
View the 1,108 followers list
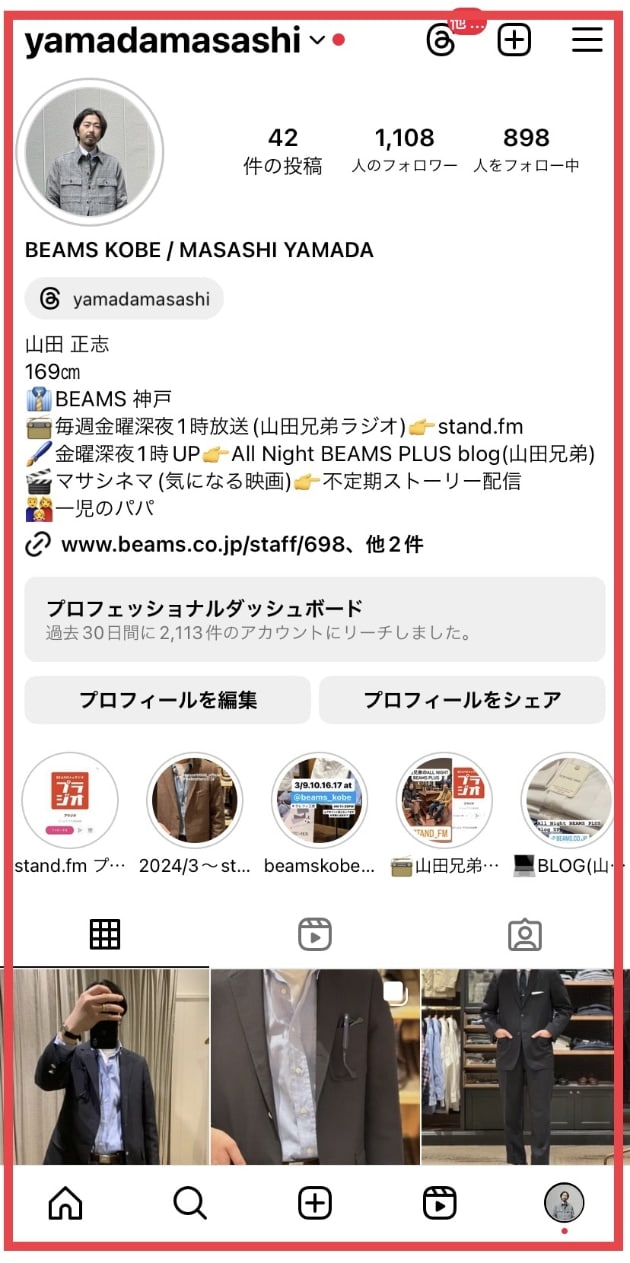(404, 150)
